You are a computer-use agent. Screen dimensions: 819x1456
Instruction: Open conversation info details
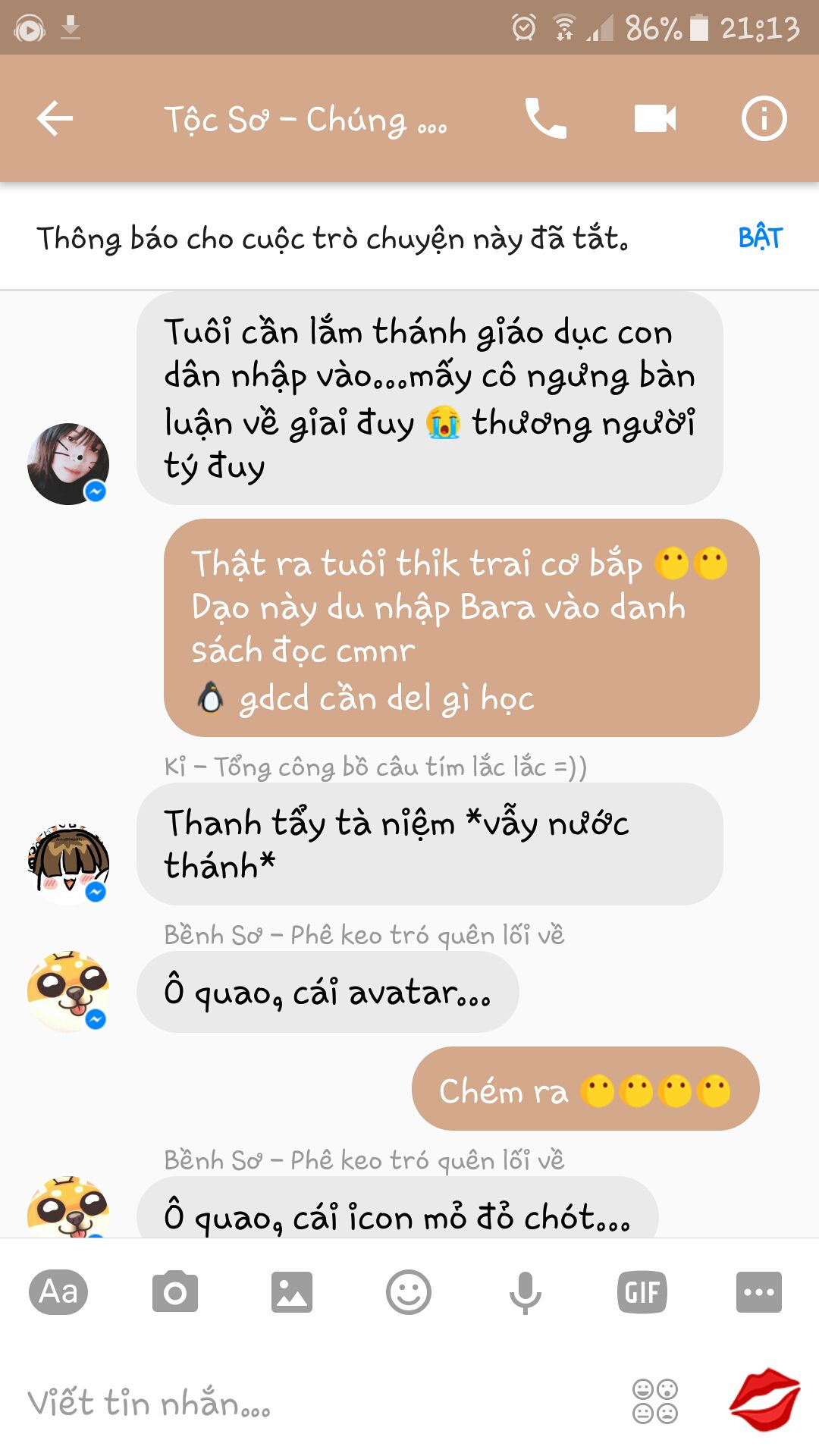click(x=764, y=119)
